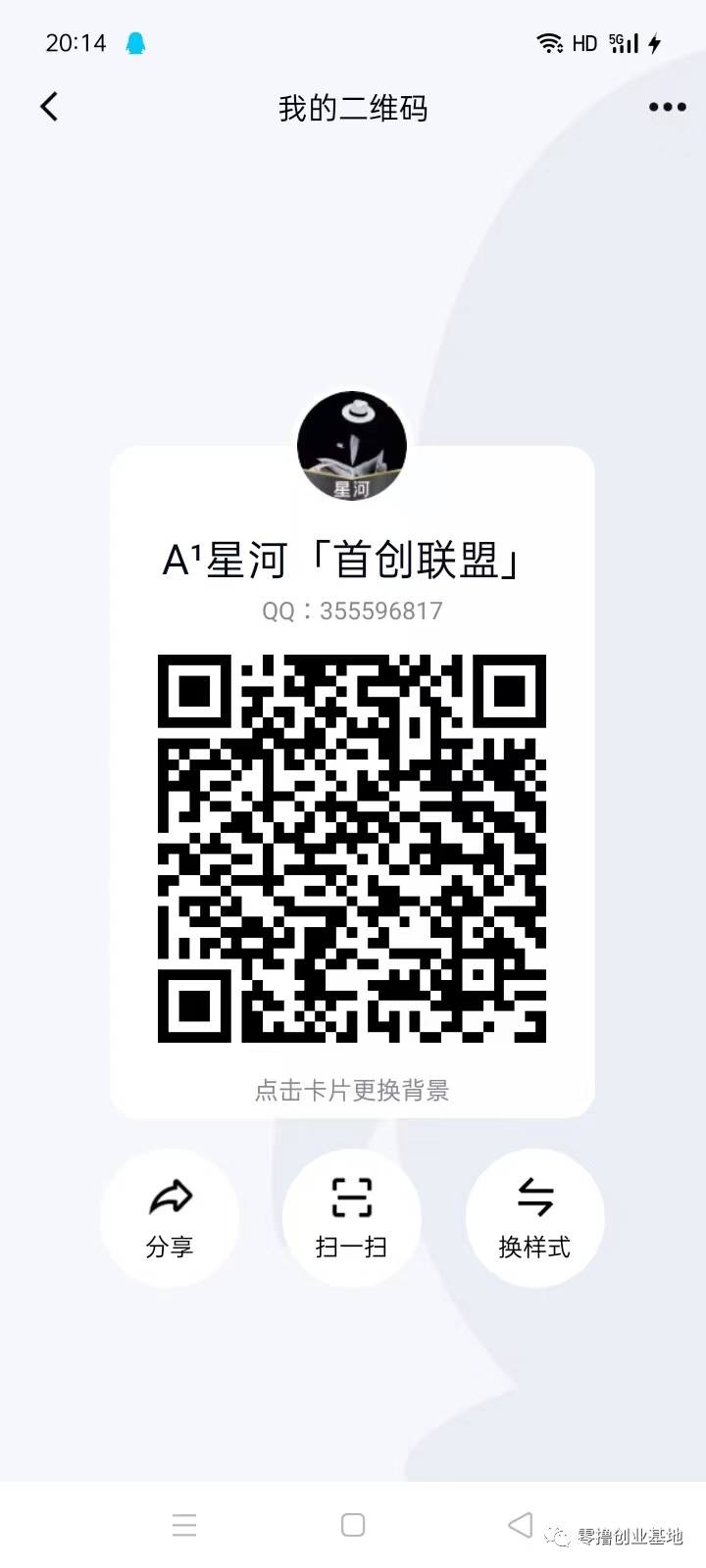Open the 扫一扫 scanner
Viewport: 706px width, 1568px height.
coord(352,1218)
